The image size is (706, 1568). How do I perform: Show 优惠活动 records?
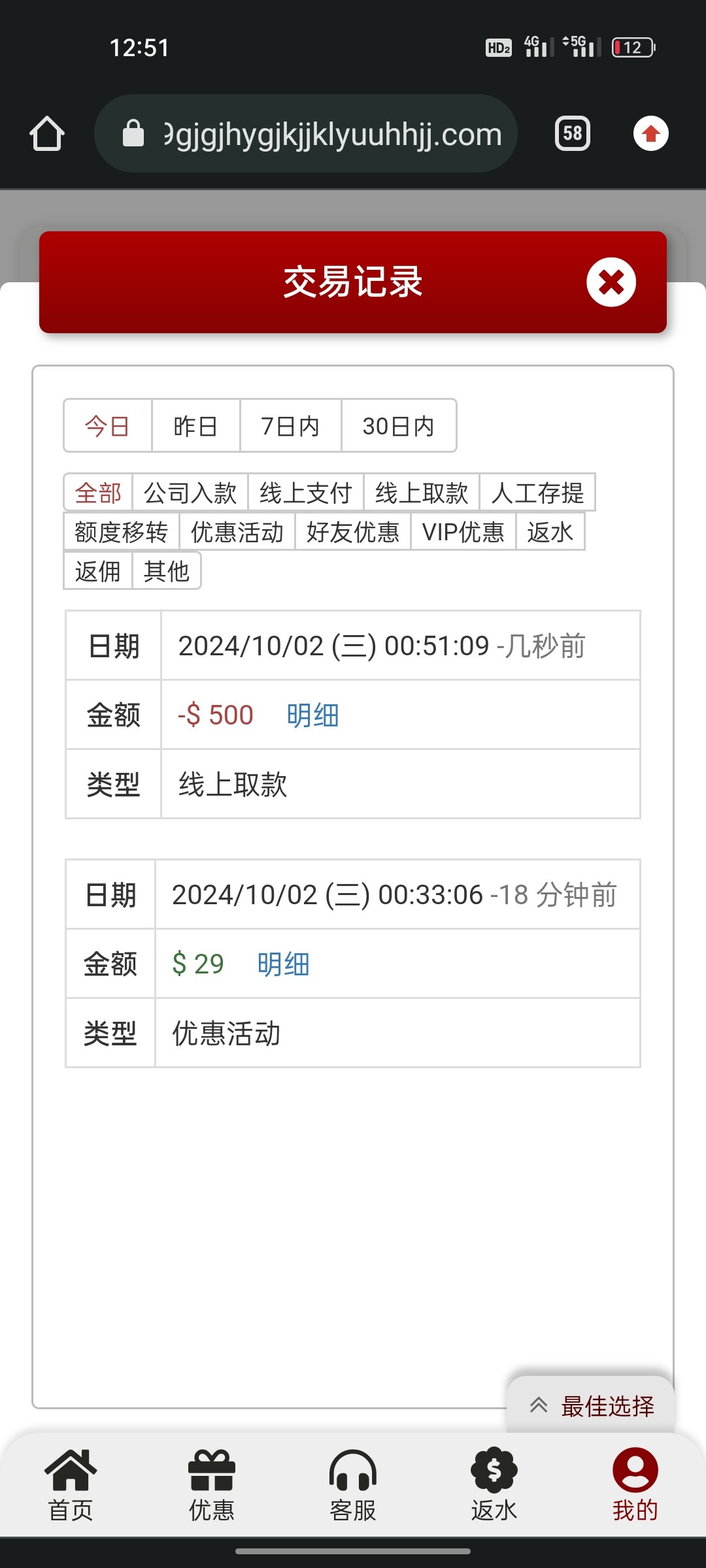click(x=237, y=532)
